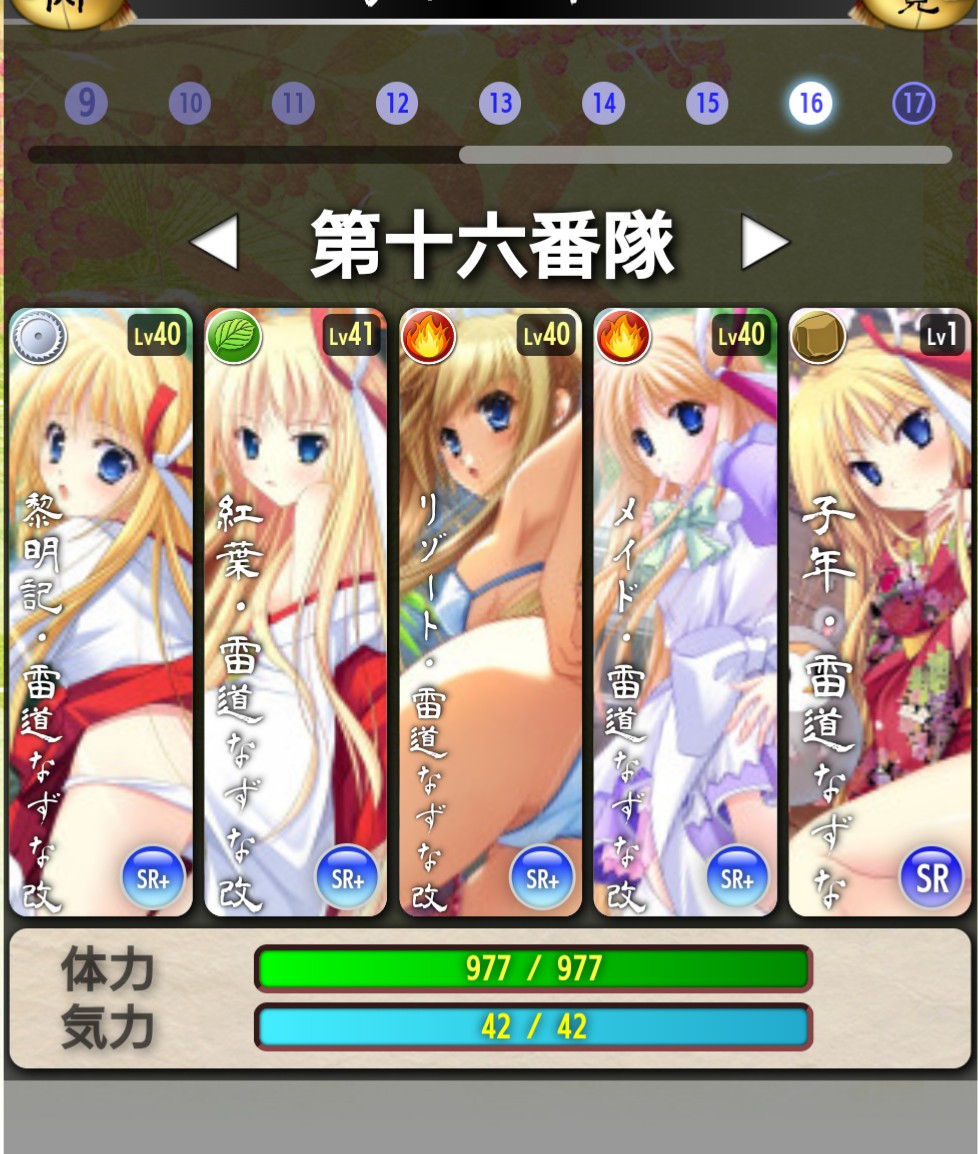Screen dimensions: 978x1154
Task: Go to the previous squad with the left arrow
Action: tap(214, 243)
